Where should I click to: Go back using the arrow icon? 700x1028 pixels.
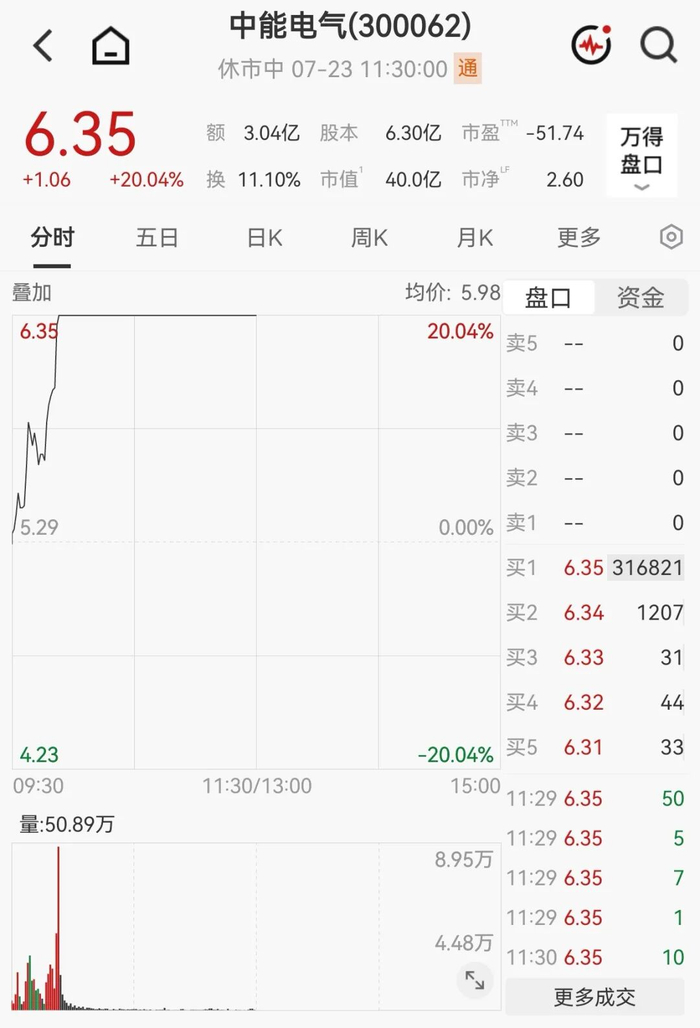coord(43,46)
